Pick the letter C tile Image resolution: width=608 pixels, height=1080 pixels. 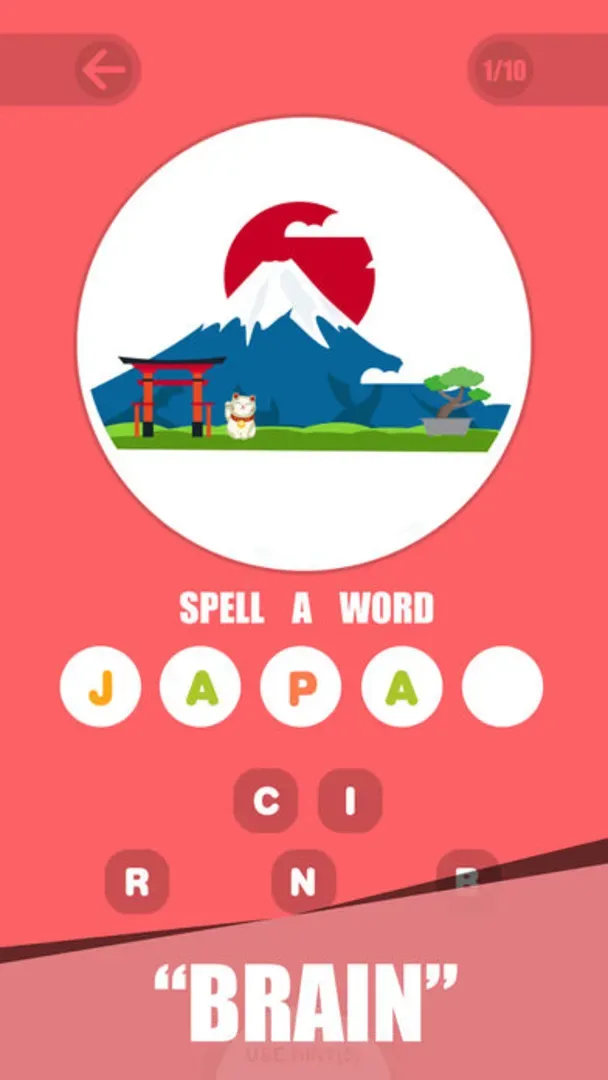pyautogui.click(x=266, y=801)
